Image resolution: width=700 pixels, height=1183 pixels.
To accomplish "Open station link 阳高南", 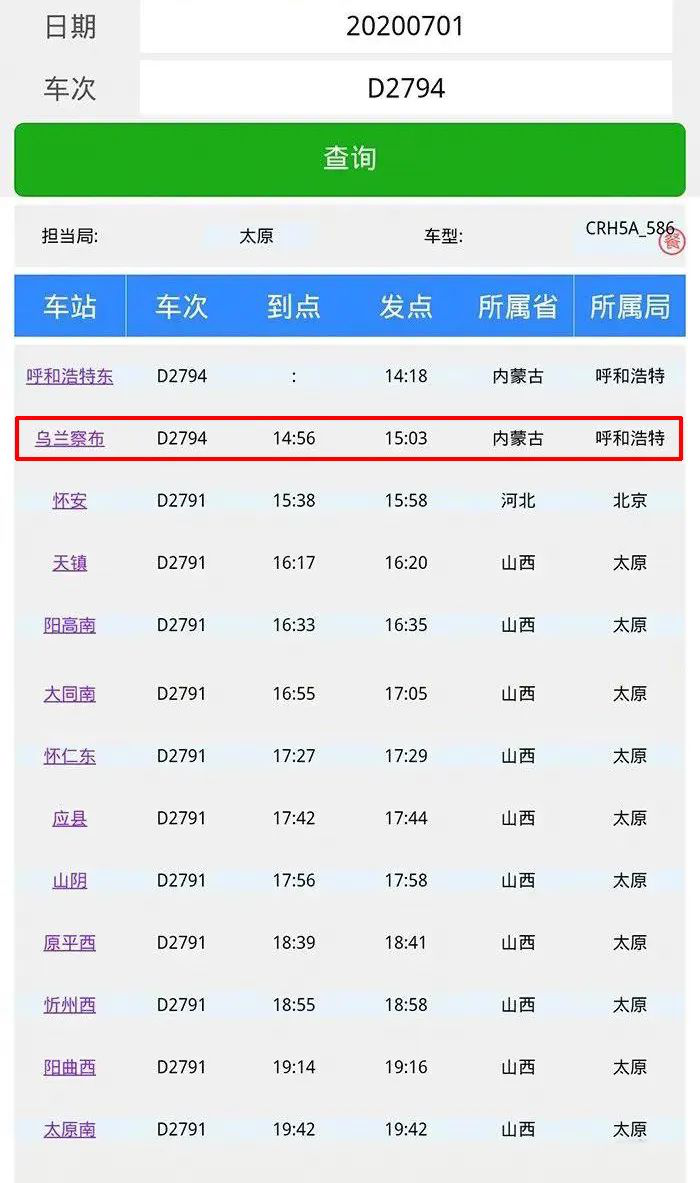I will click(x=70, y=625).
